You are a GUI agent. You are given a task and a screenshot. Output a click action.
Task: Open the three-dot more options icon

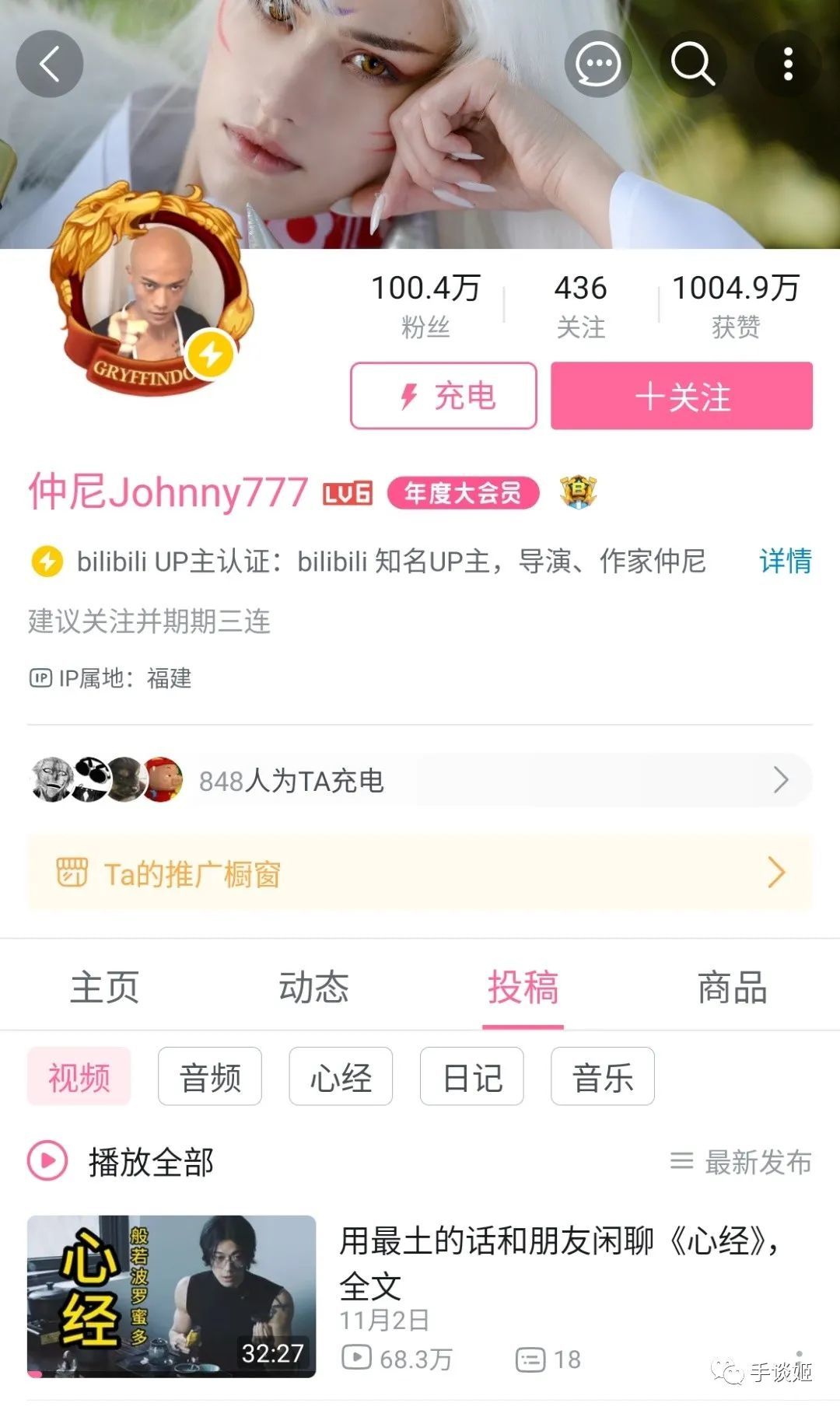pyautogui.click(x=788, y=64)
